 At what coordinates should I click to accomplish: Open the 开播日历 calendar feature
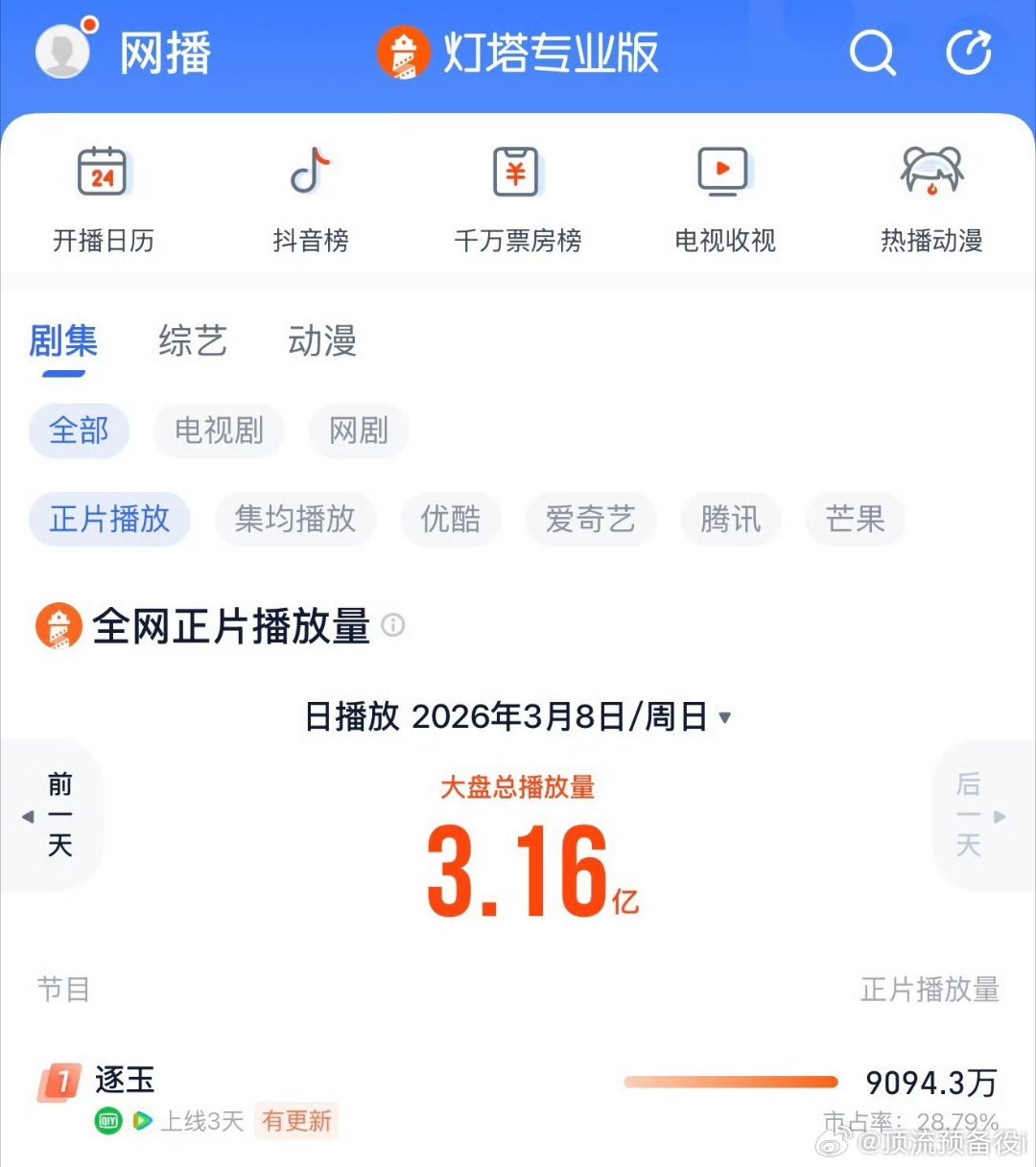104,192
